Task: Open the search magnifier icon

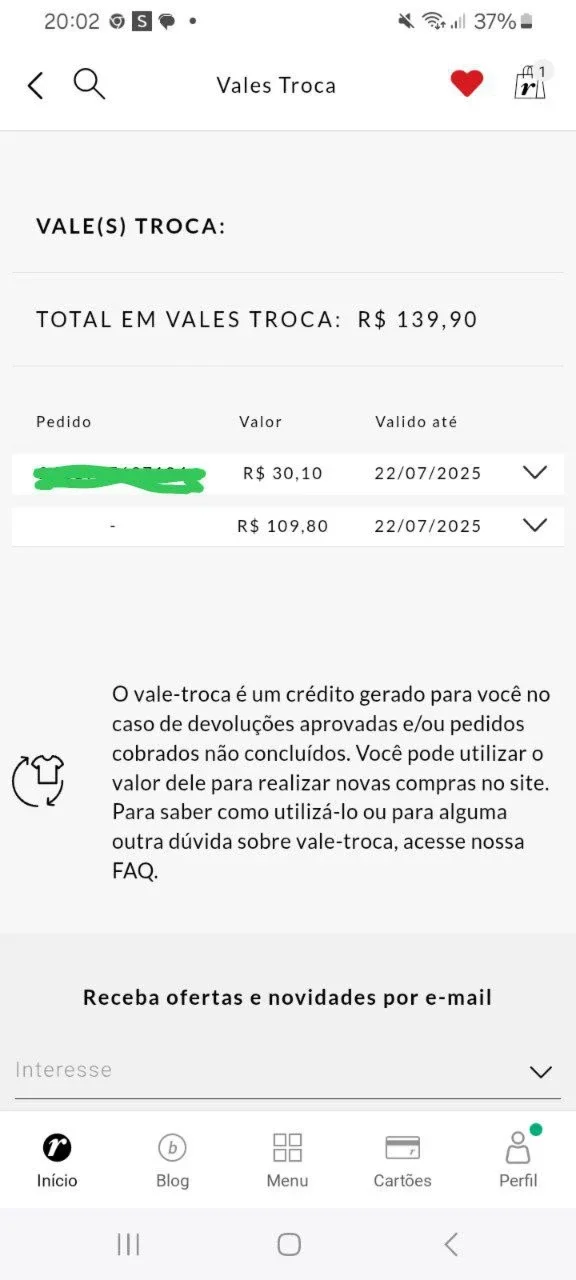Action: [x=89, y=85]
